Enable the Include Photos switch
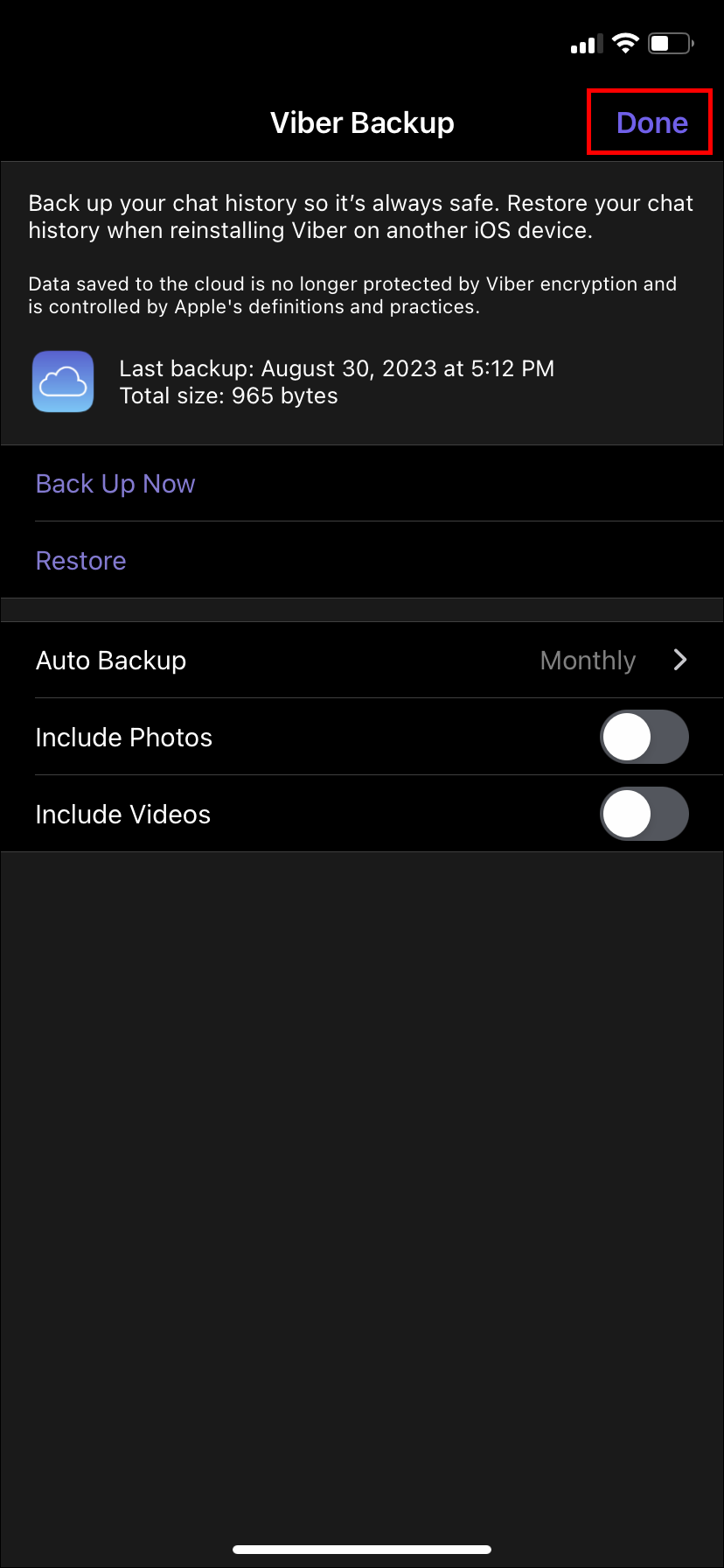 [644, 738]
